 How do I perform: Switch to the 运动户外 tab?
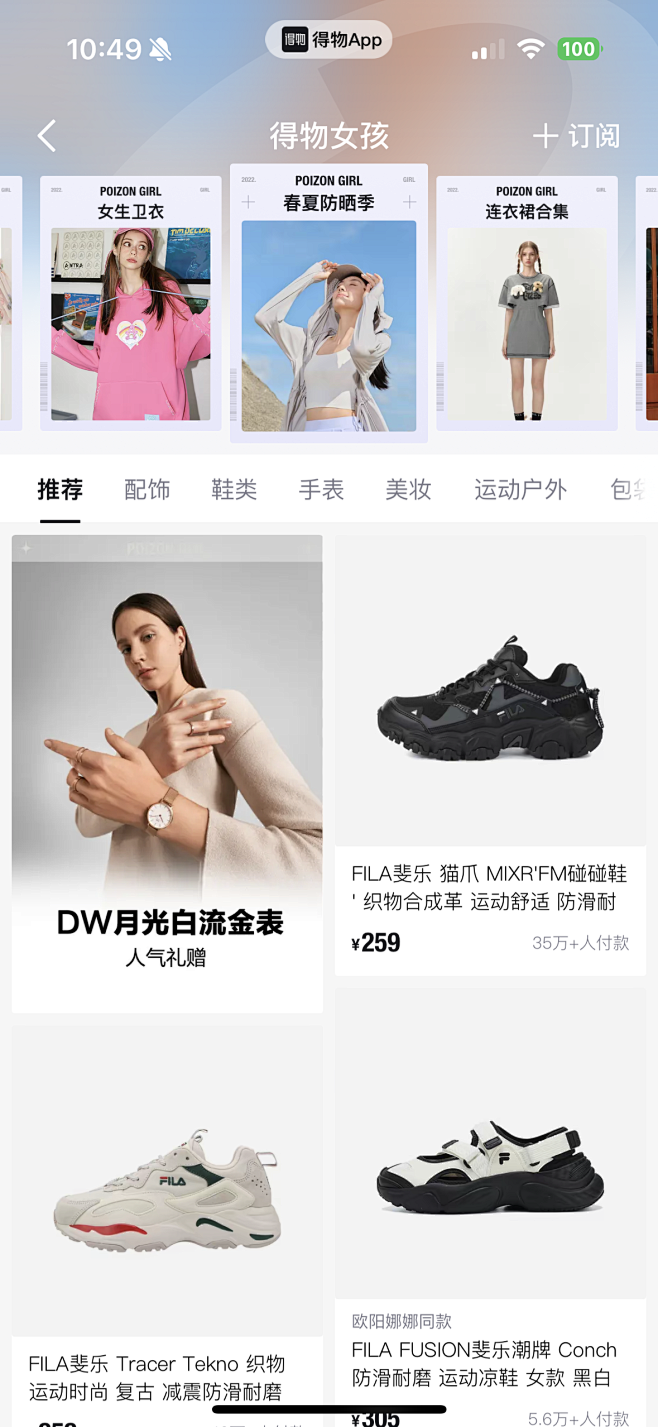pos(520,489)
